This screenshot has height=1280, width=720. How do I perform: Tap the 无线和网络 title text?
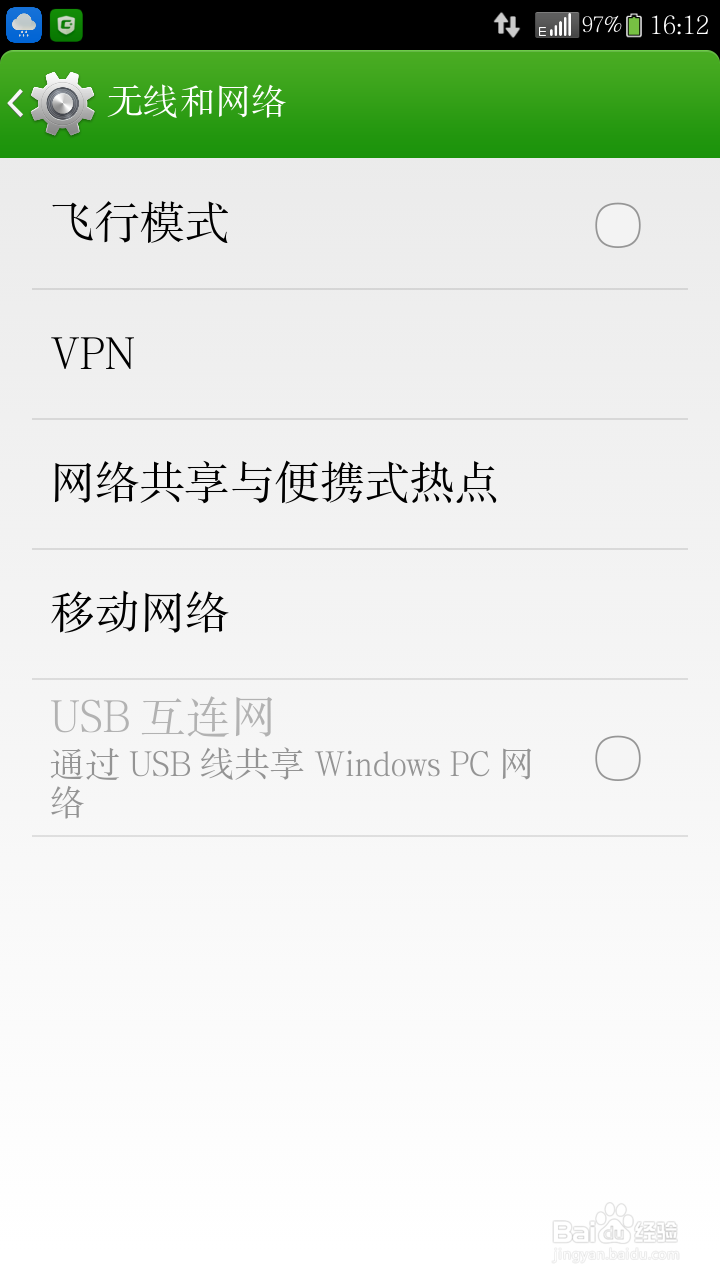click(197, 102)
